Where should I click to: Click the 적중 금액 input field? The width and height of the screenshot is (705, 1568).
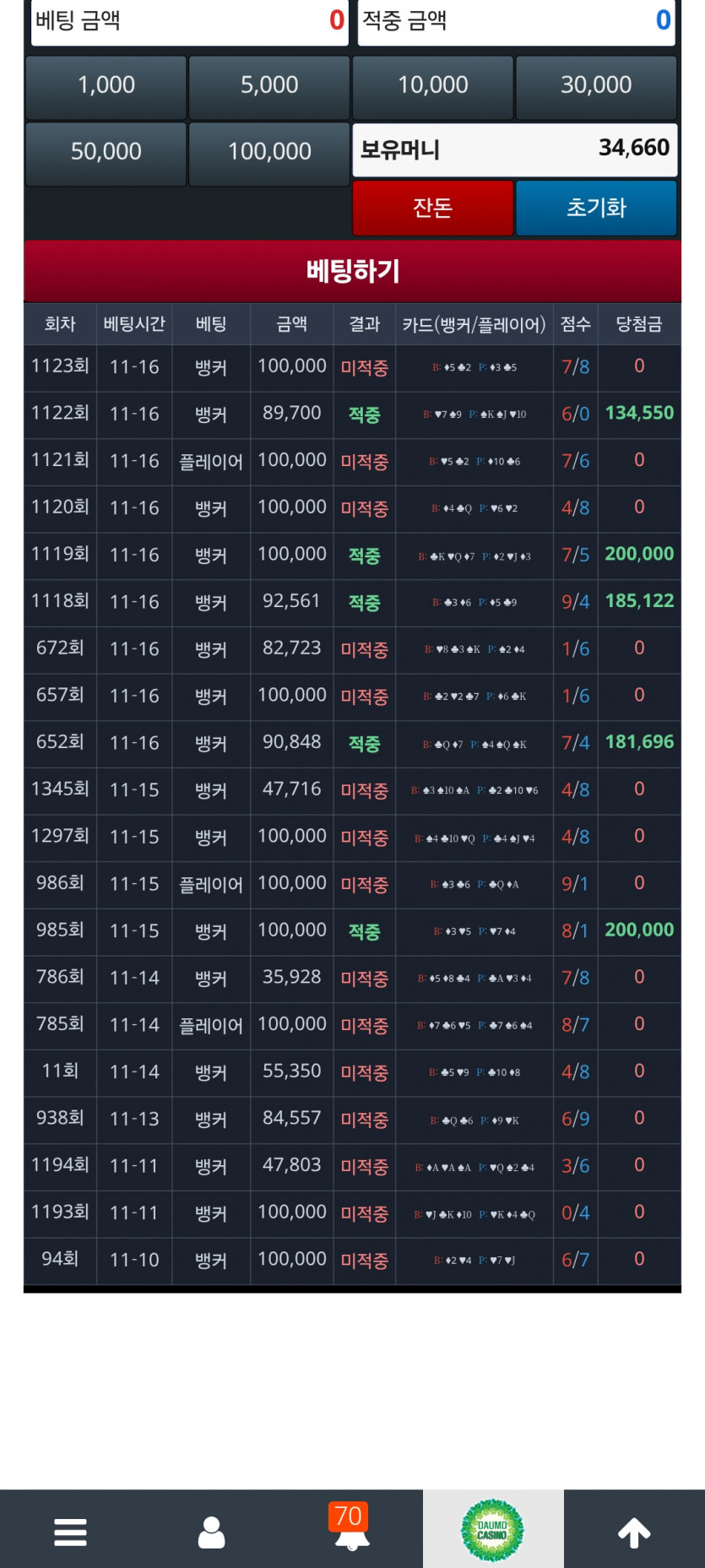(515, 23)
